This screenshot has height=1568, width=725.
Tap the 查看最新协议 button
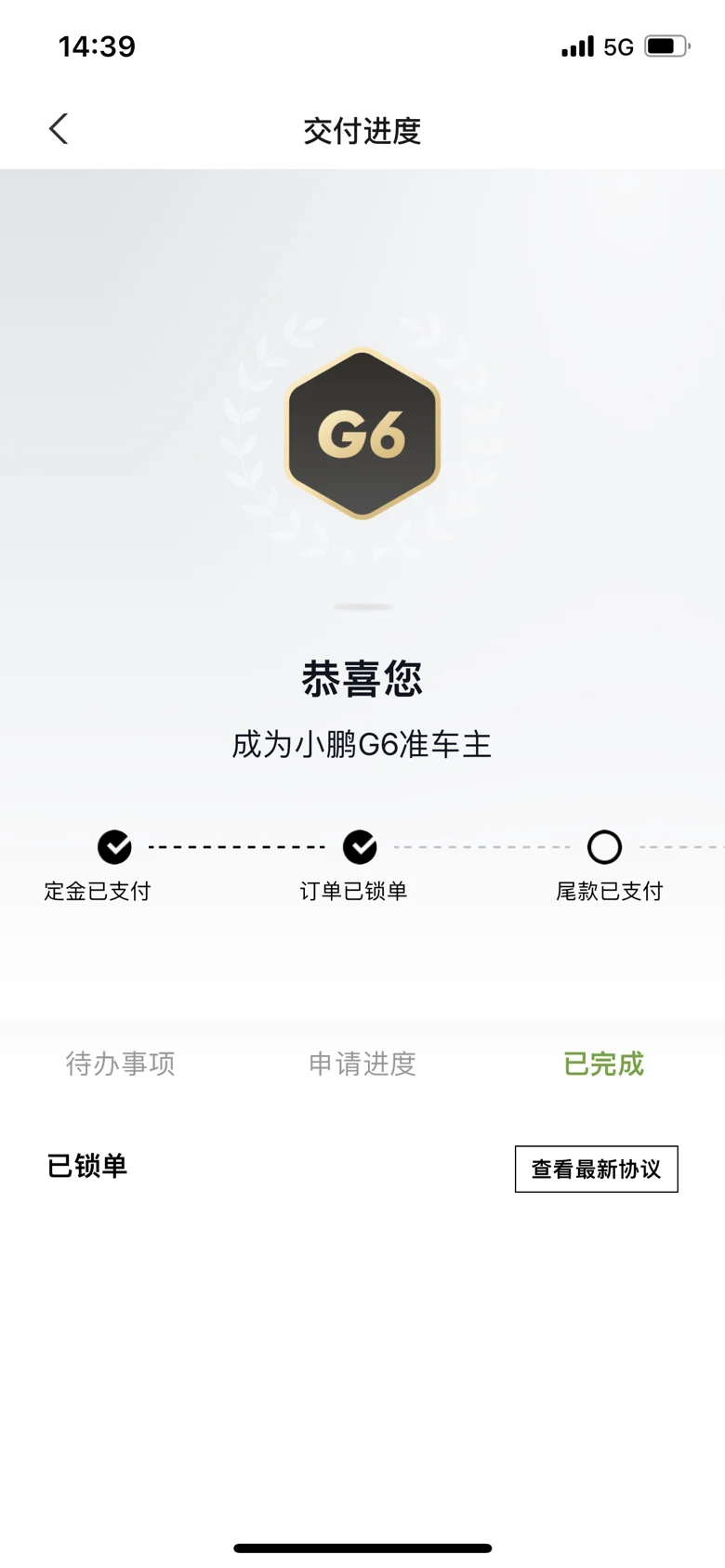(x=597, y=1169)
